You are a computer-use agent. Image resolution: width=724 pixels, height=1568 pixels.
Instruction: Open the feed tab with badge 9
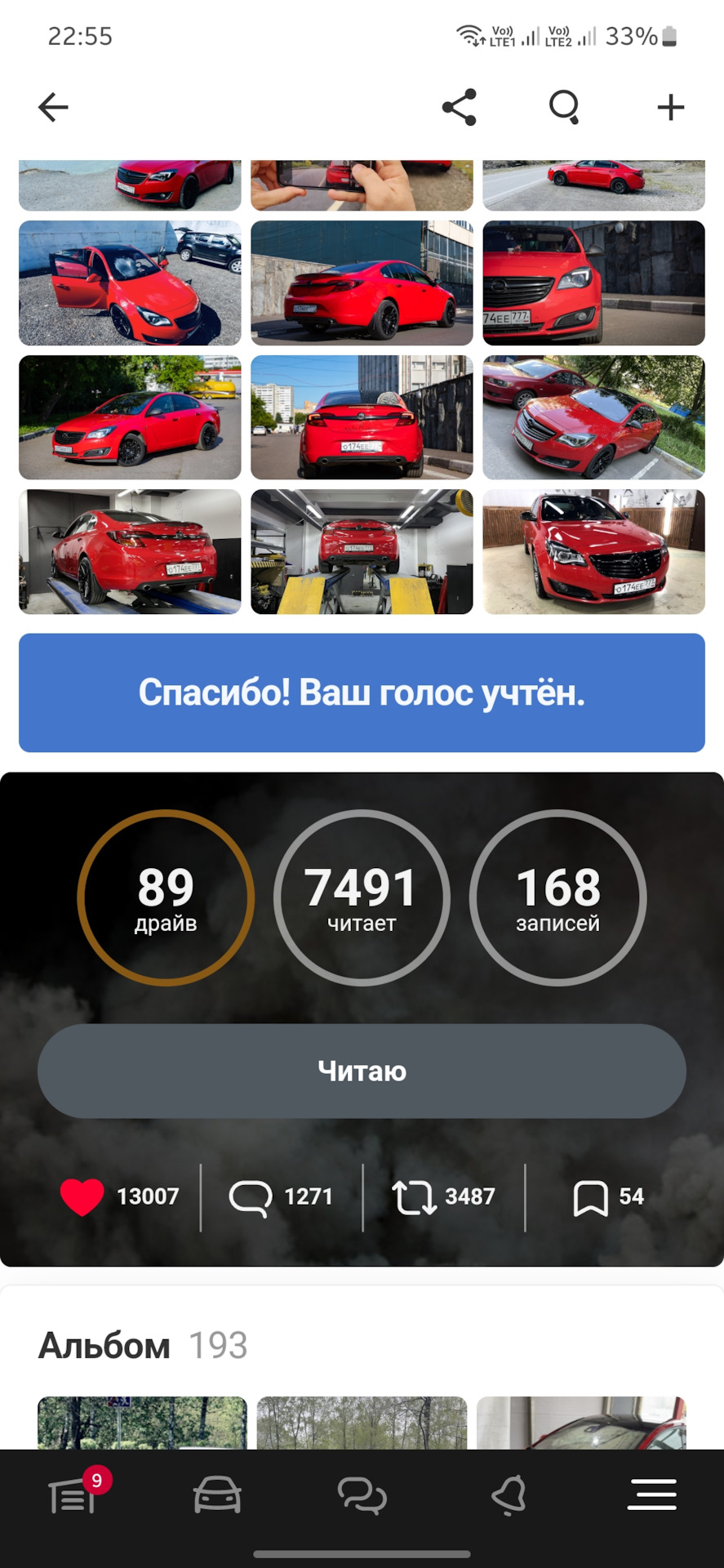click(x=73, y=1496)
